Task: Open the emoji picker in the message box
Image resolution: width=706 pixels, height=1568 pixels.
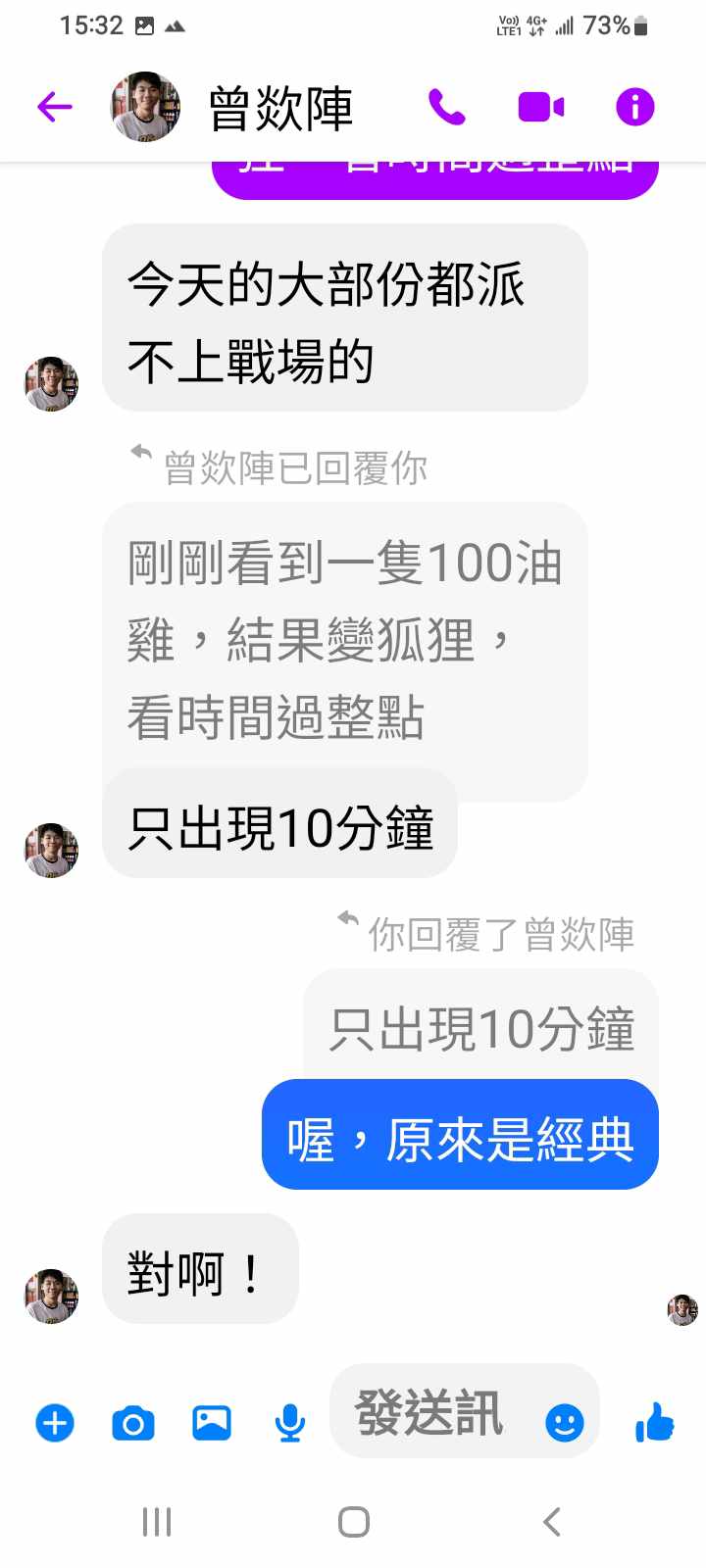Action: pyautogui.click(x=564, y=1422)
